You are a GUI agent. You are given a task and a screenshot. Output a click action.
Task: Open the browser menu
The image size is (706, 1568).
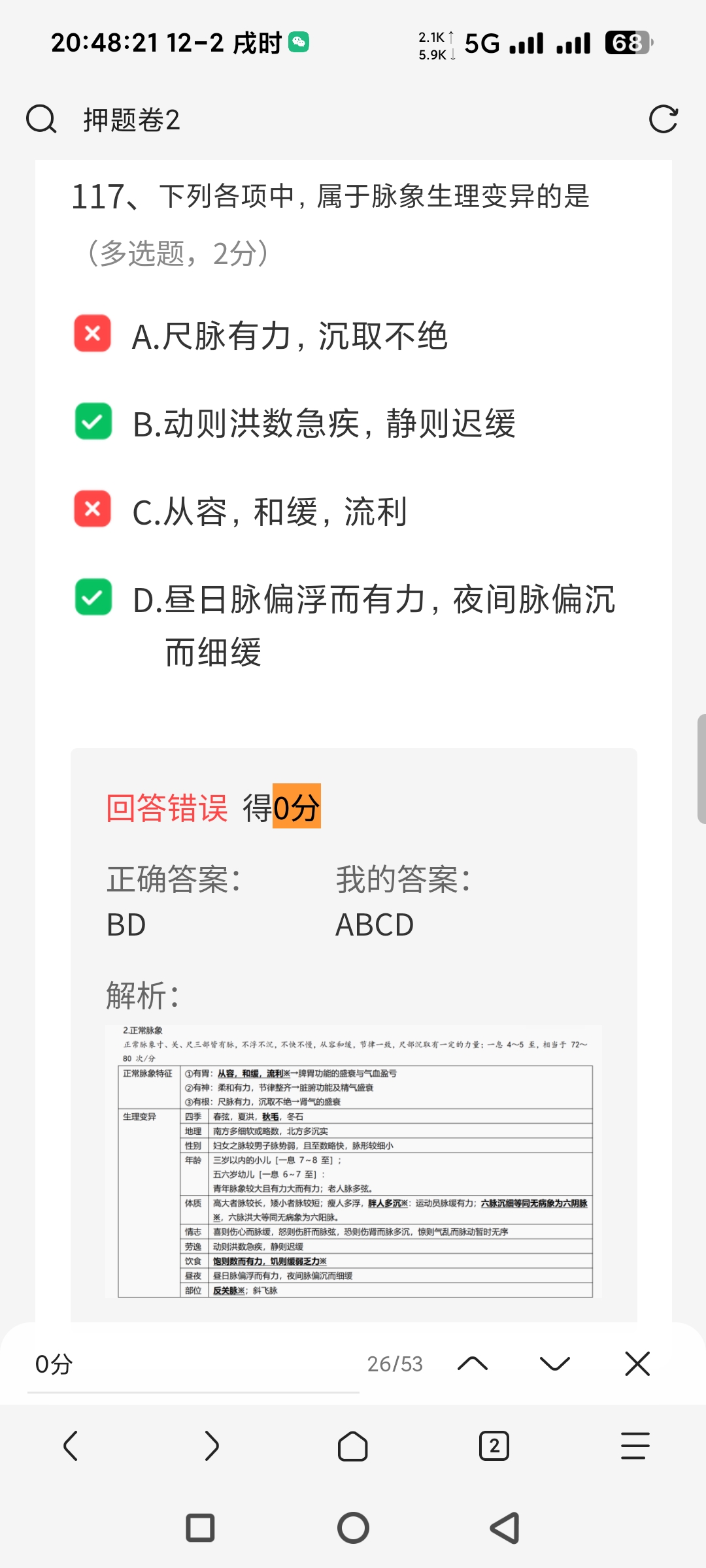coord(635,1446)
